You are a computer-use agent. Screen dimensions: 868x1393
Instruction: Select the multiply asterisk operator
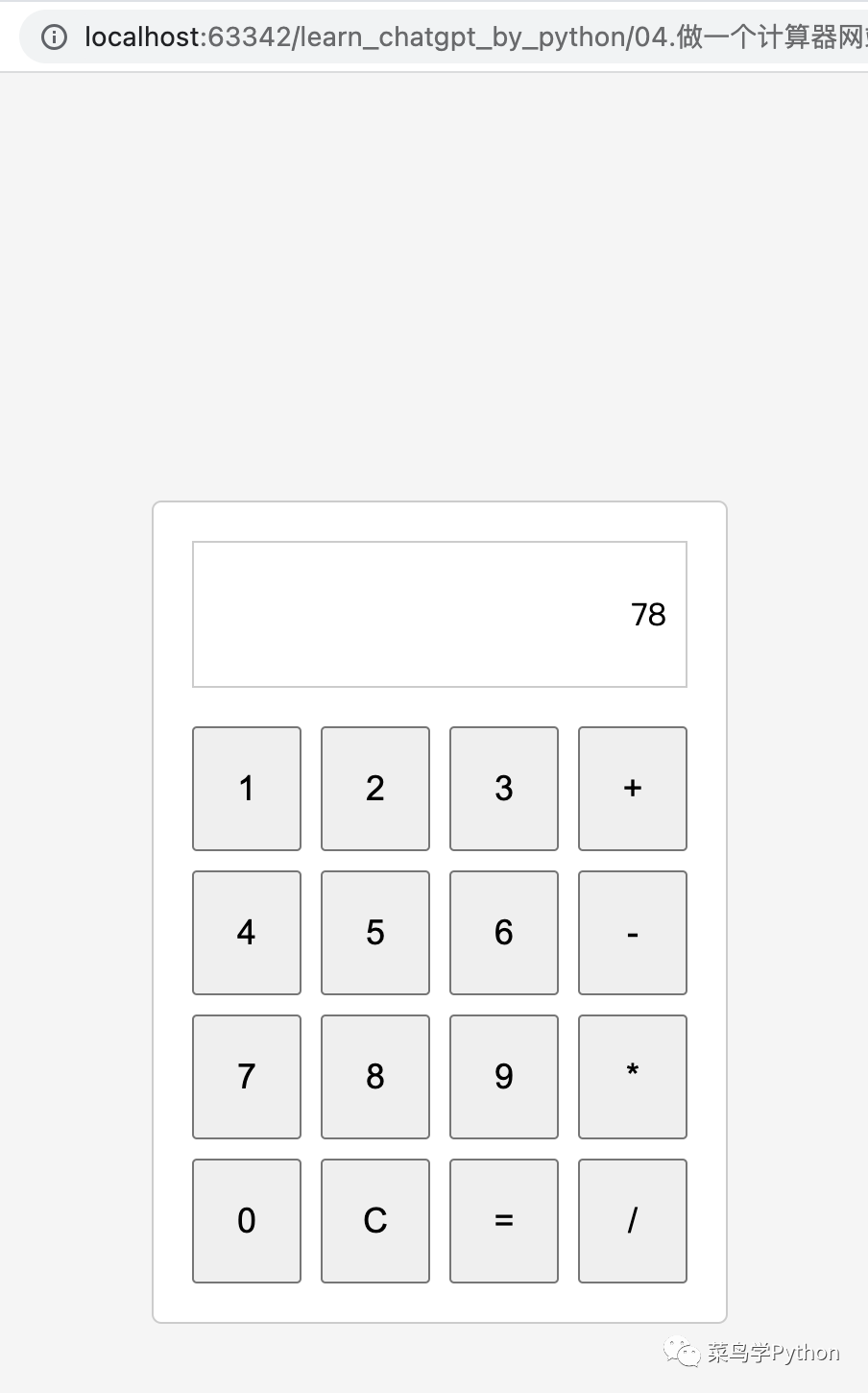pos(633,1077)
